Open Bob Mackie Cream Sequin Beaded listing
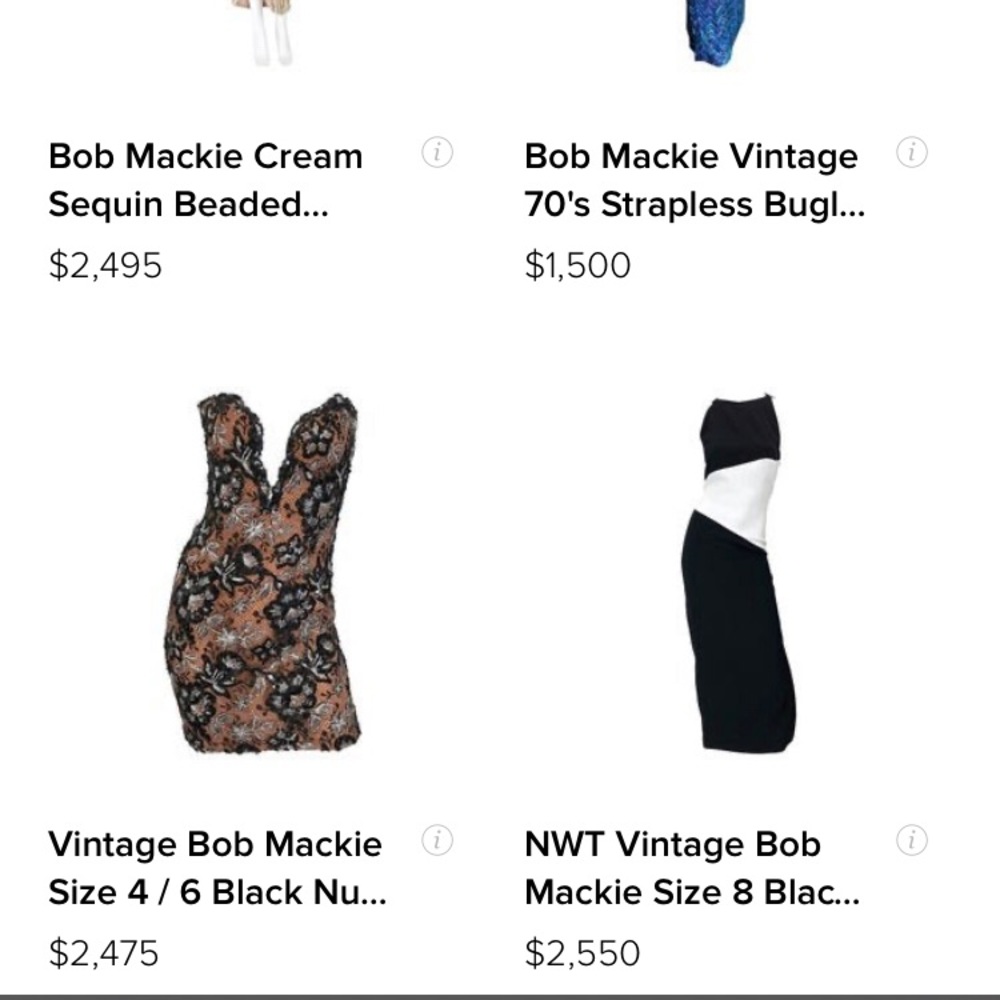1000x1000 pixels. point(206,181)
